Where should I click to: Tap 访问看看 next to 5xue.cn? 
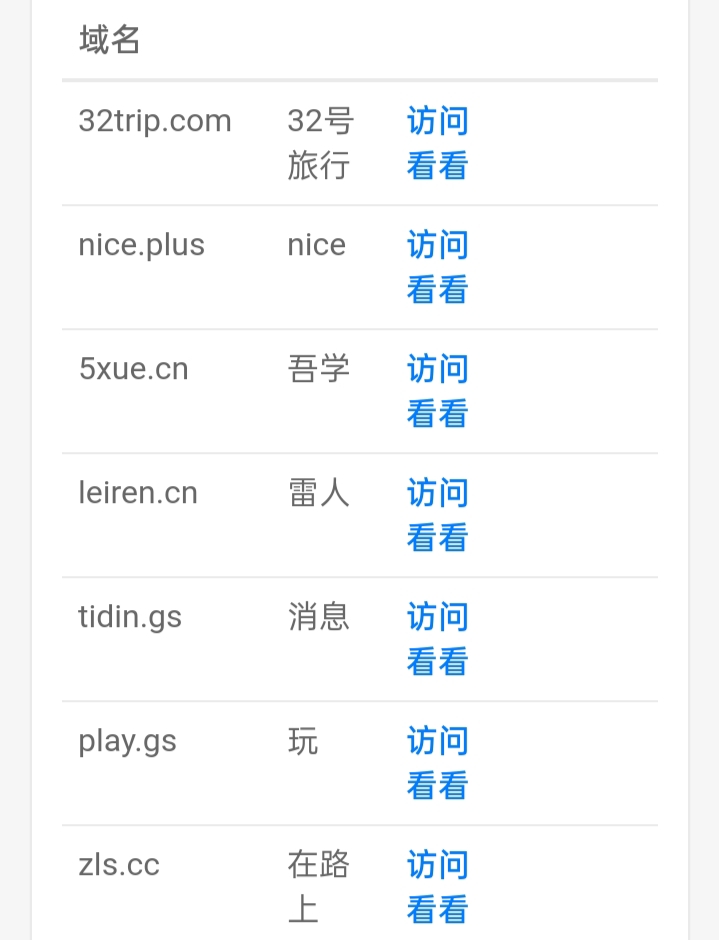coord(437,391)
